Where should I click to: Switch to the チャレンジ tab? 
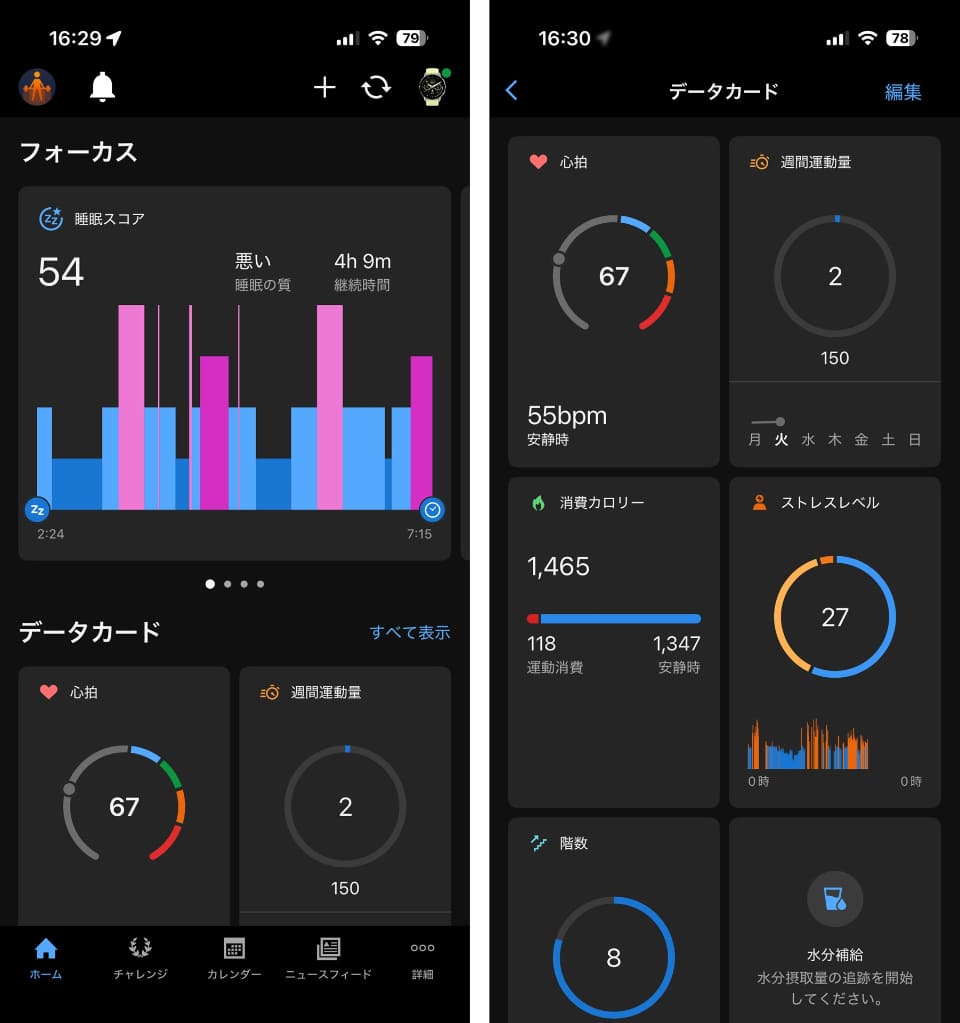click(x=140, y=958)
